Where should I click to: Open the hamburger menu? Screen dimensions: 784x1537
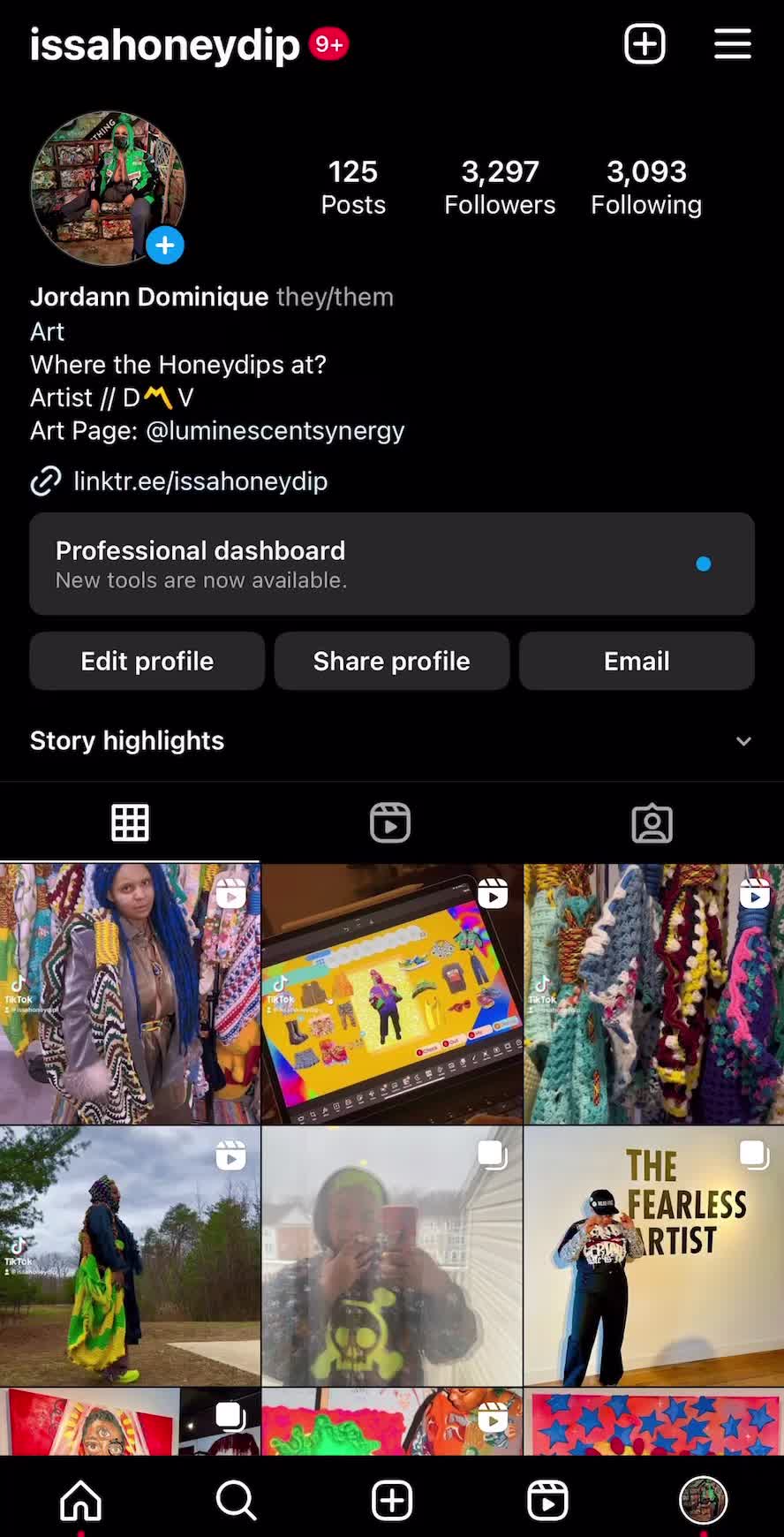click(732, 44)
